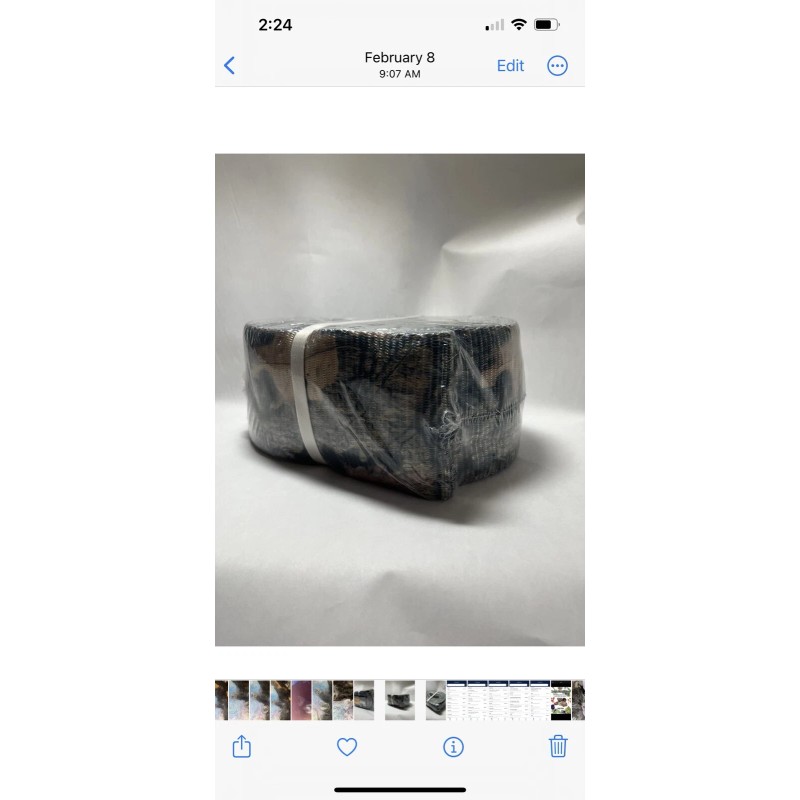The width and height of the screenshot is (800, 800).
Task: Tap Edit to modify this photo
Action: 510,66
